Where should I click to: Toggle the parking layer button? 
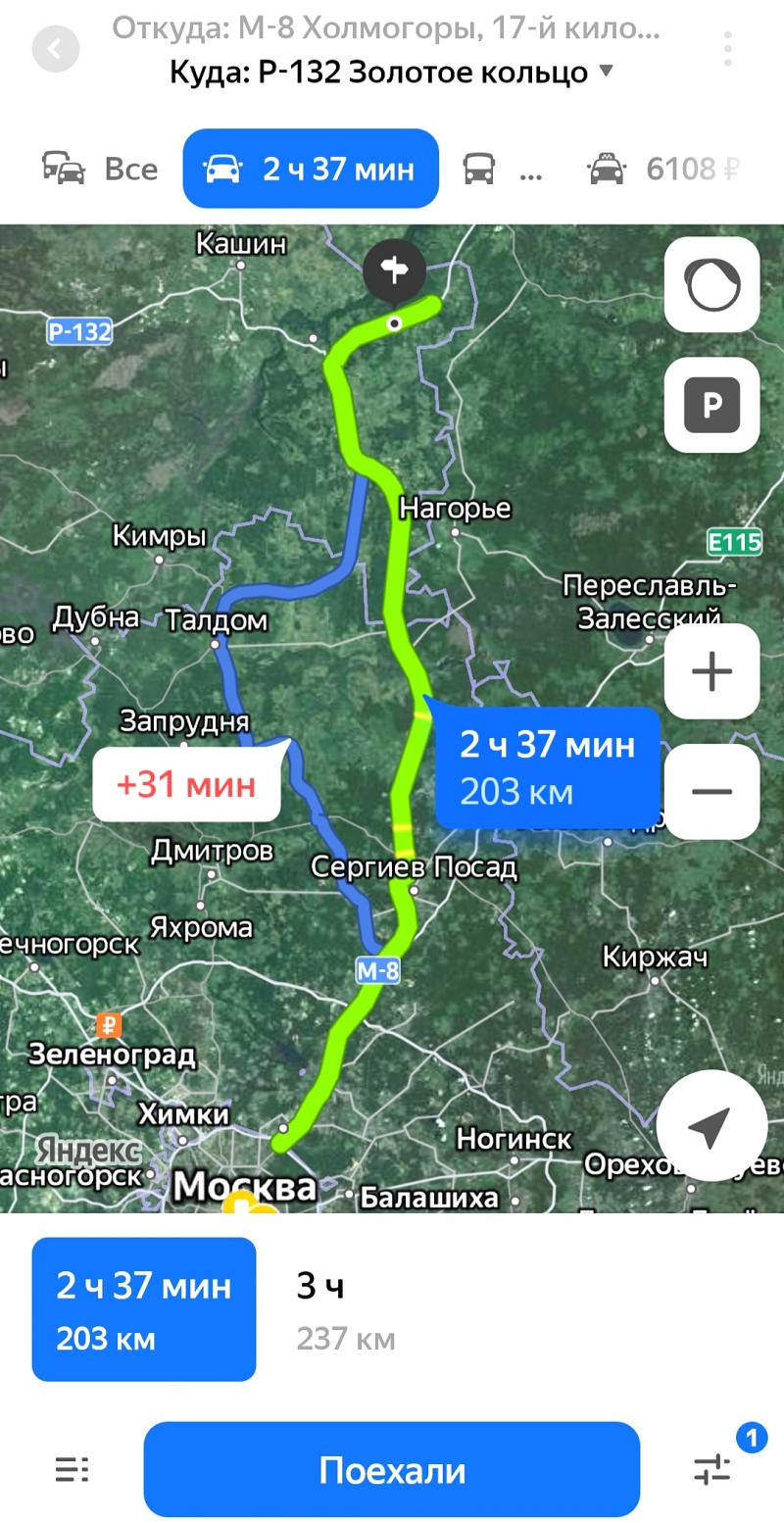[712, 405]
